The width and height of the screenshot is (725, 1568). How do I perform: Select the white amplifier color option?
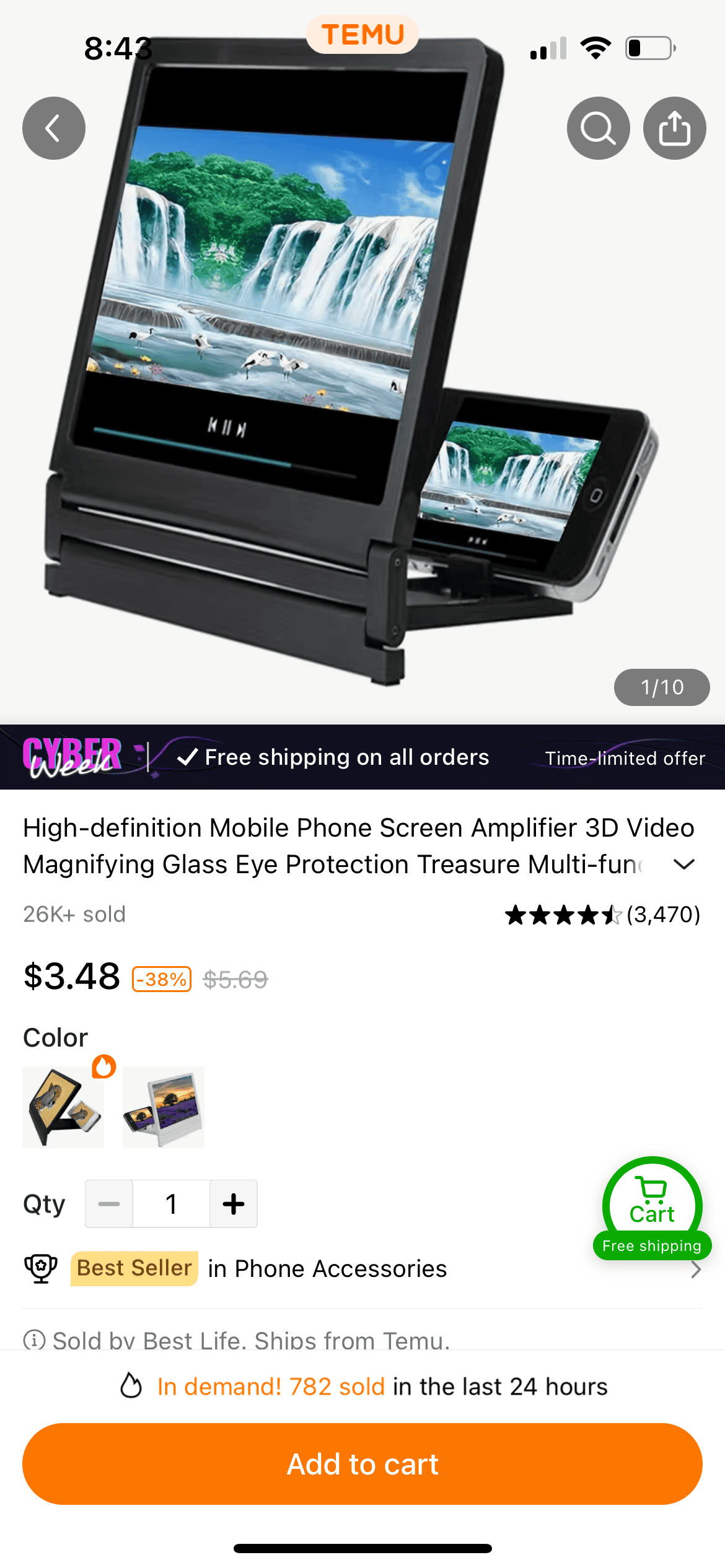(164, 1107)
